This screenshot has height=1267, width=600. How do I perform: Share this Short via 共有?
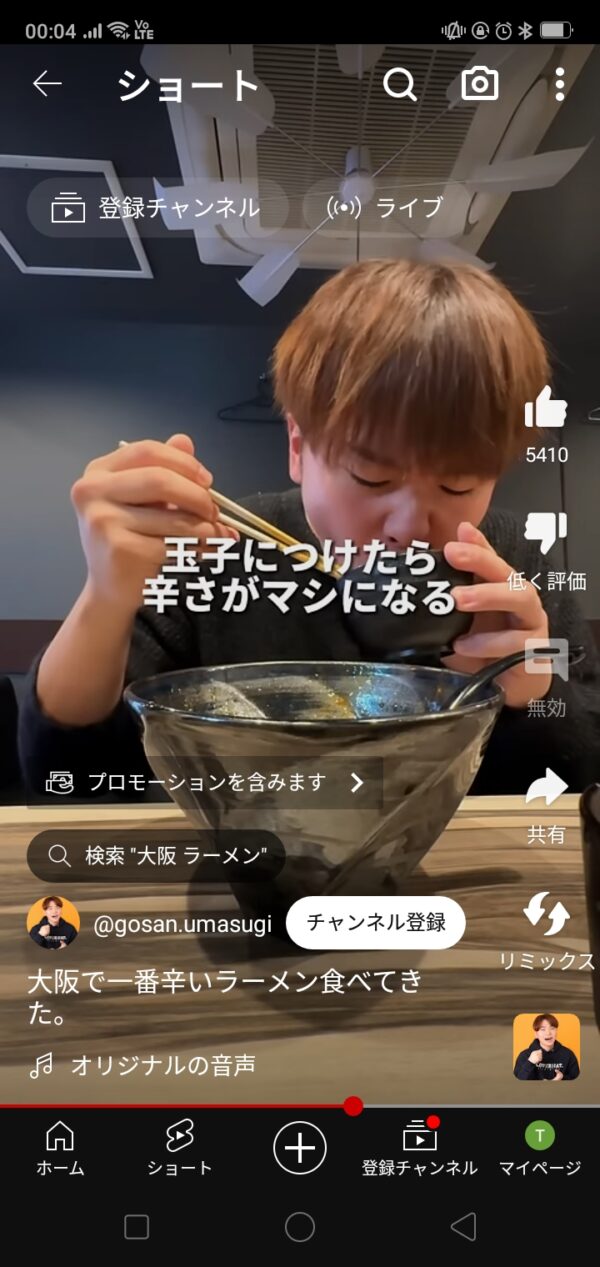(x=546, y=788)
